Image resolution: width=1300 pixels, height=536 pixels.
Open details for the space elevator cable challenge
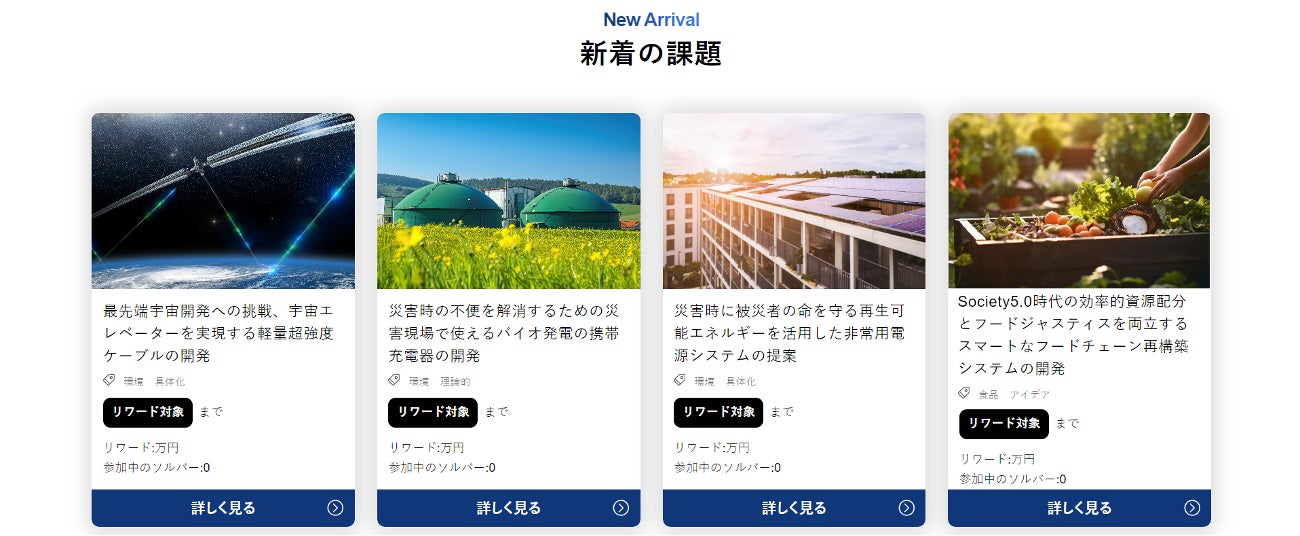point(223,508)
